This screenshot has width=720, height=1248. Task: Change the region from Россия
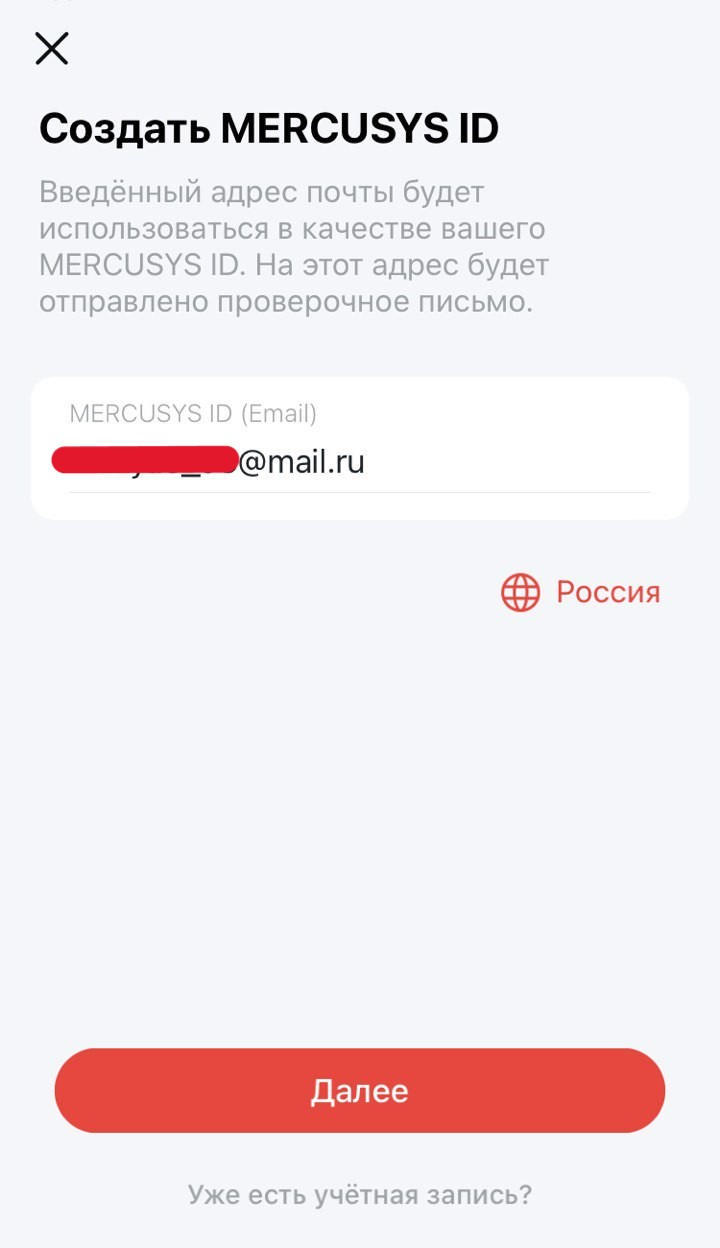581,592
